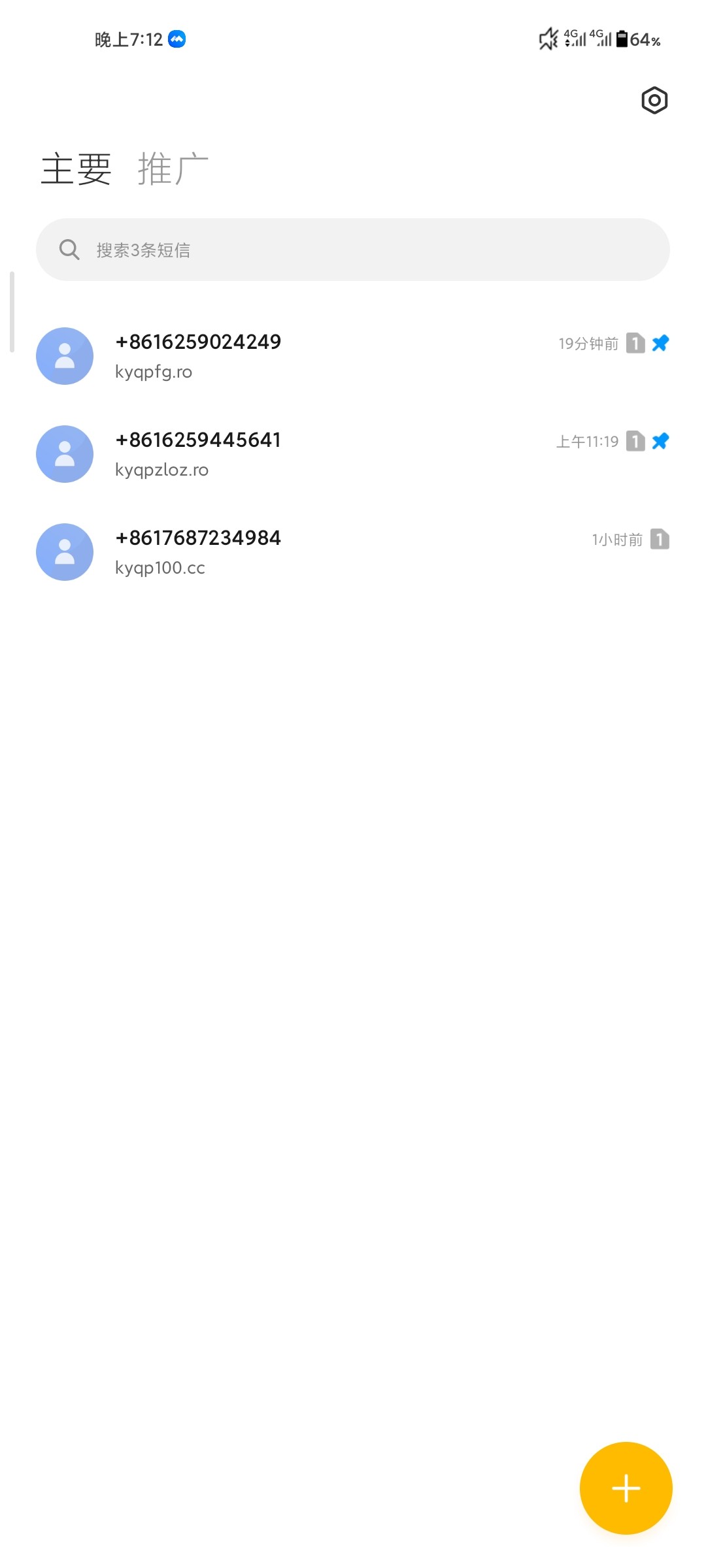Image resolution: width=706 pixels, height=1568 pixels.
Task: Open the conversation with +8617687234984
Action: [x=353, y=552]
